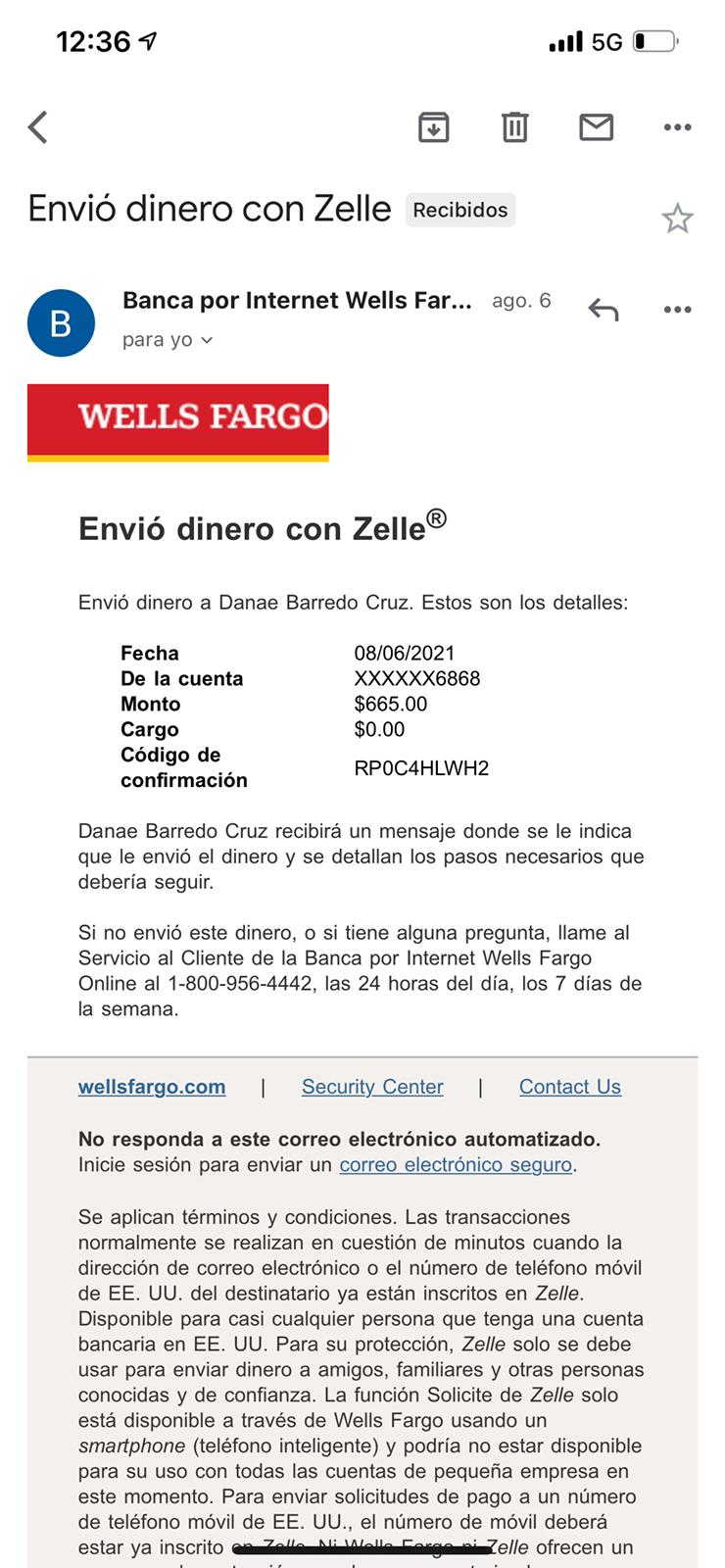This screenshot has width=725, height=1568.
Task: Follow the 'correo electrónico seguro' link
Action: click(x=456, y=1165)
